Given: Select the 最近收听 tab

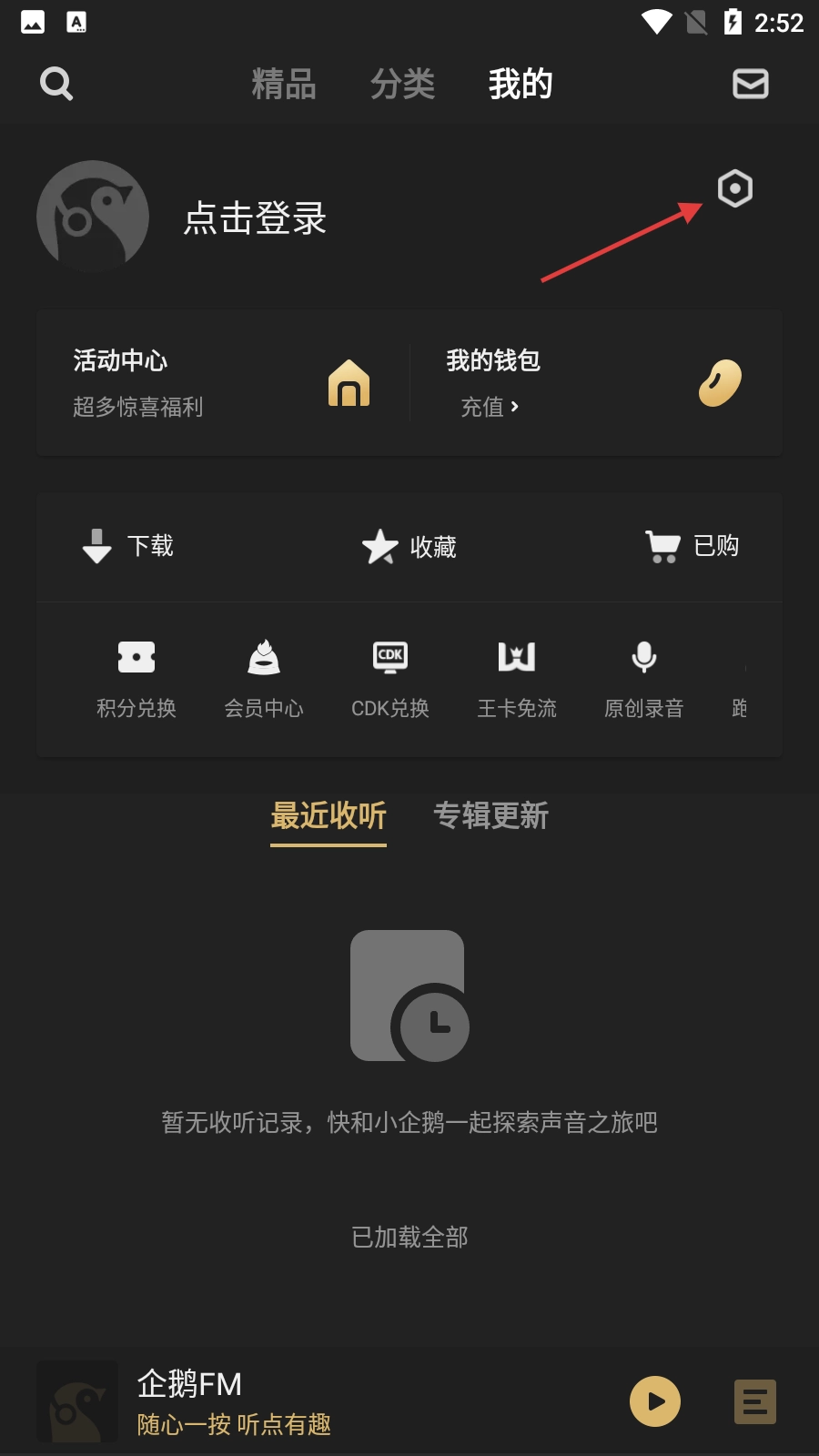Looking at the screenshot, I should click(x=329, y=815).
